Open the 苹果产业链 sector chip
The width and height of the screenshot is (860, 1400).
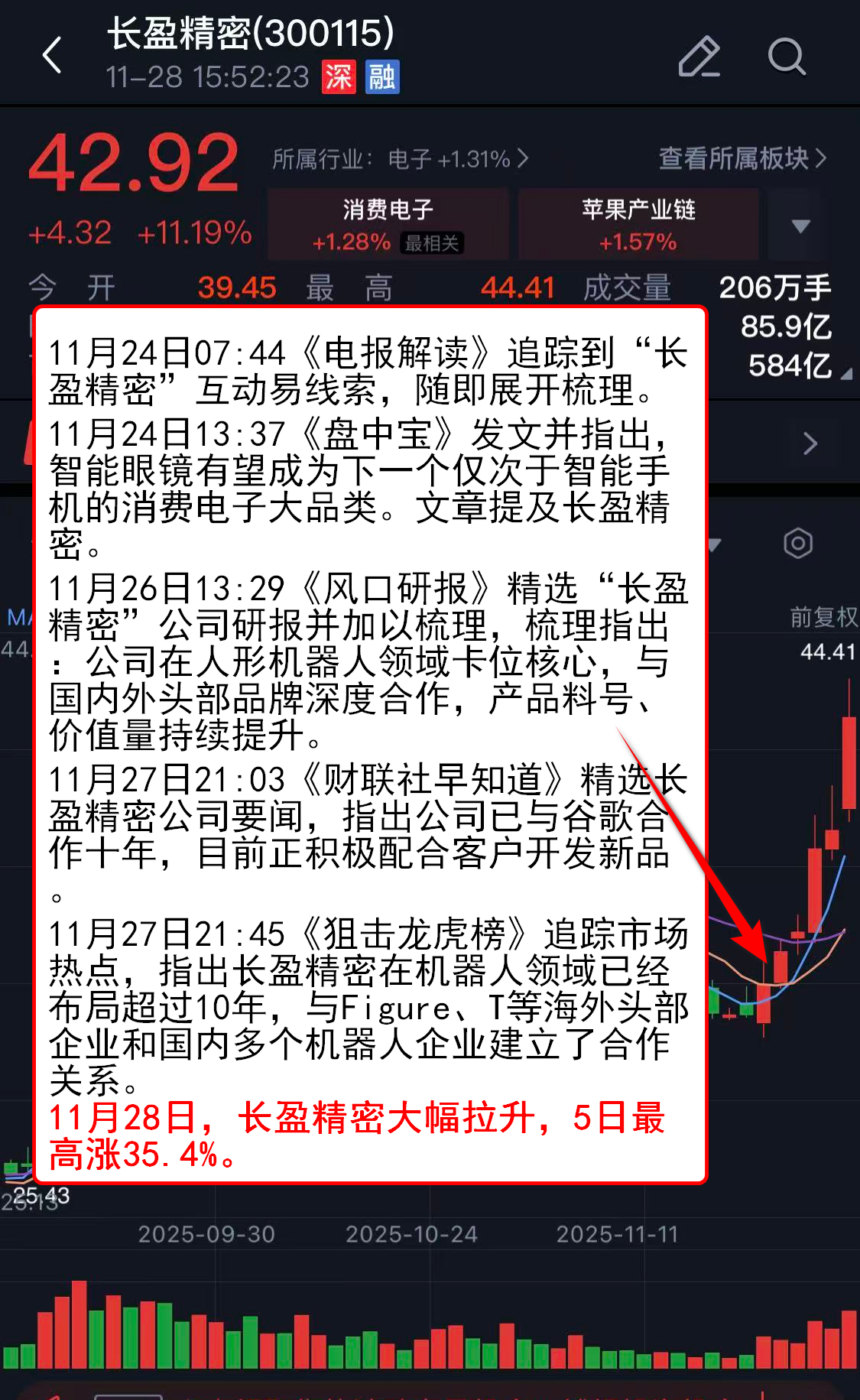tap(638, 225)
